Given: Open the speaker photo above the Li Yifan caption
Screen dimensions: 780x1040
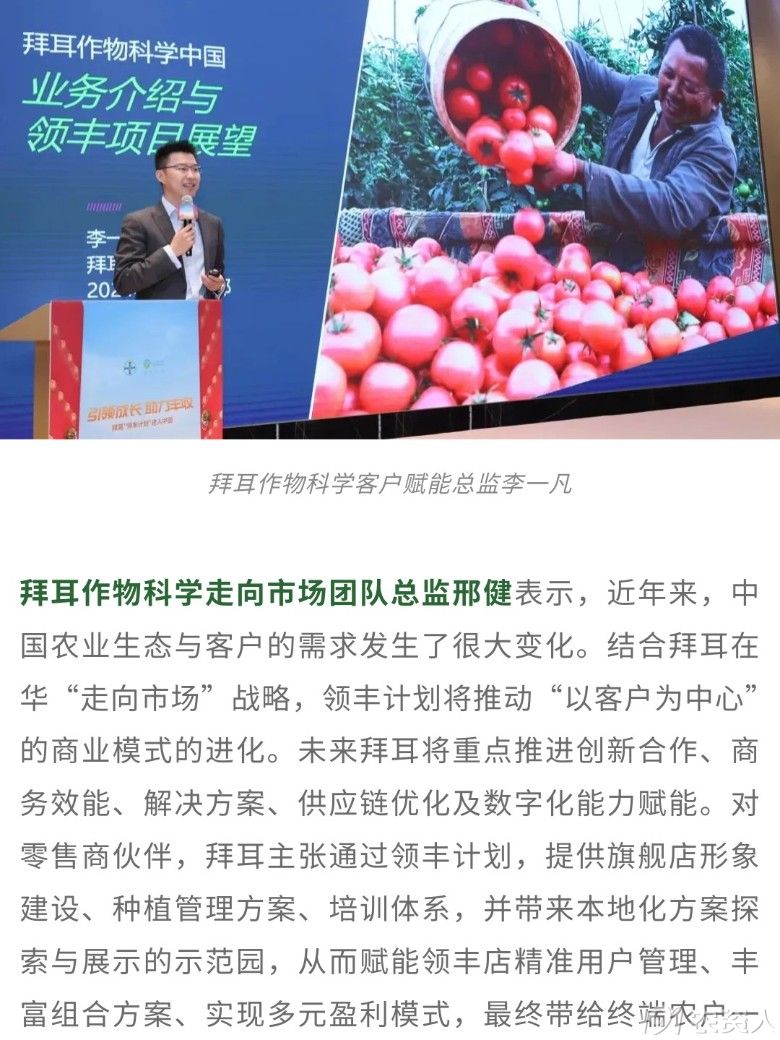Looking at the screenshot, I should (x=390, y=218).
